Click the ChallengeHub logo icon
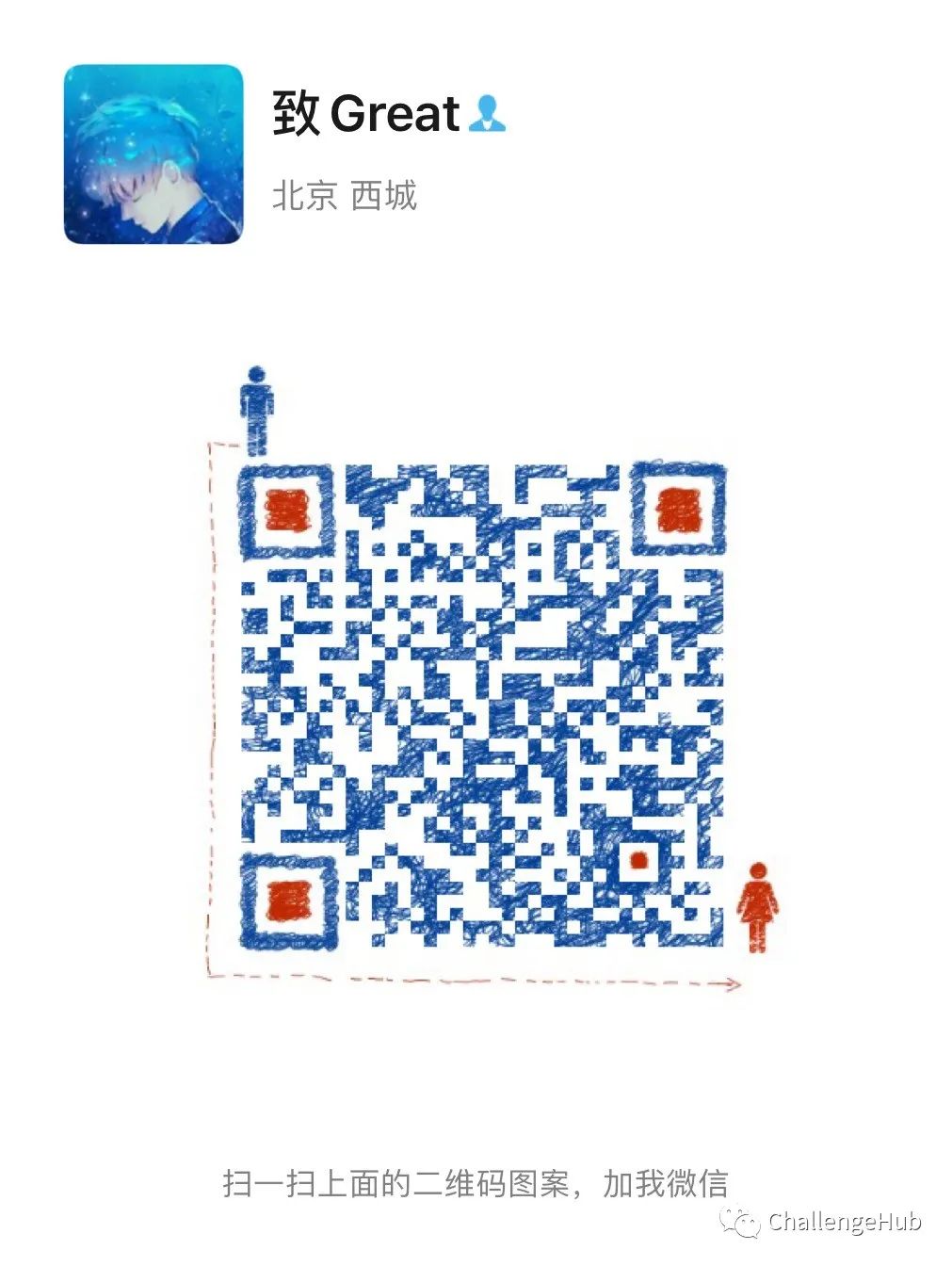Viewport: 952px width, 1266px height. point(740,1222)
